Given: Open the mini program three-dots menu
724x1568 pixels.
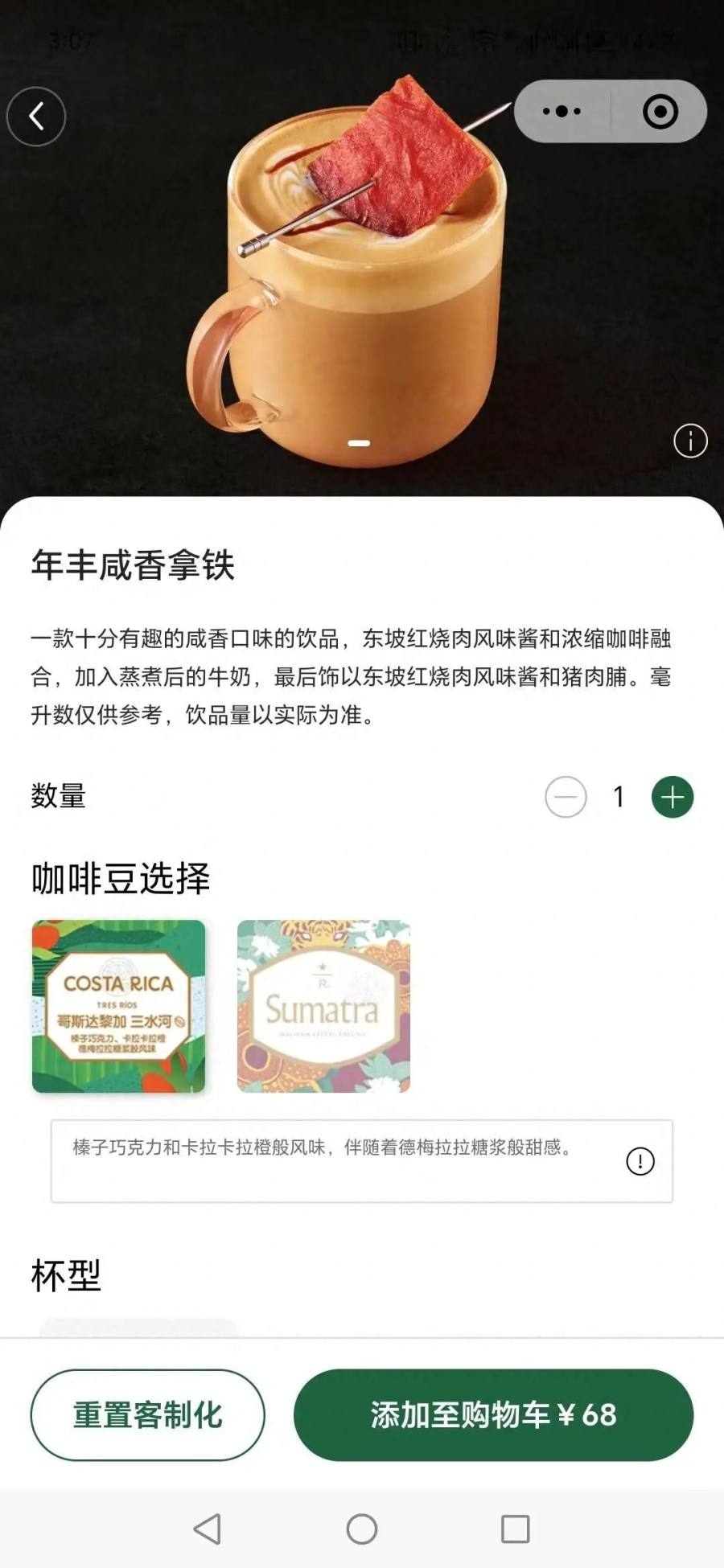Looking at the screenshot, I should click(562, 112).
